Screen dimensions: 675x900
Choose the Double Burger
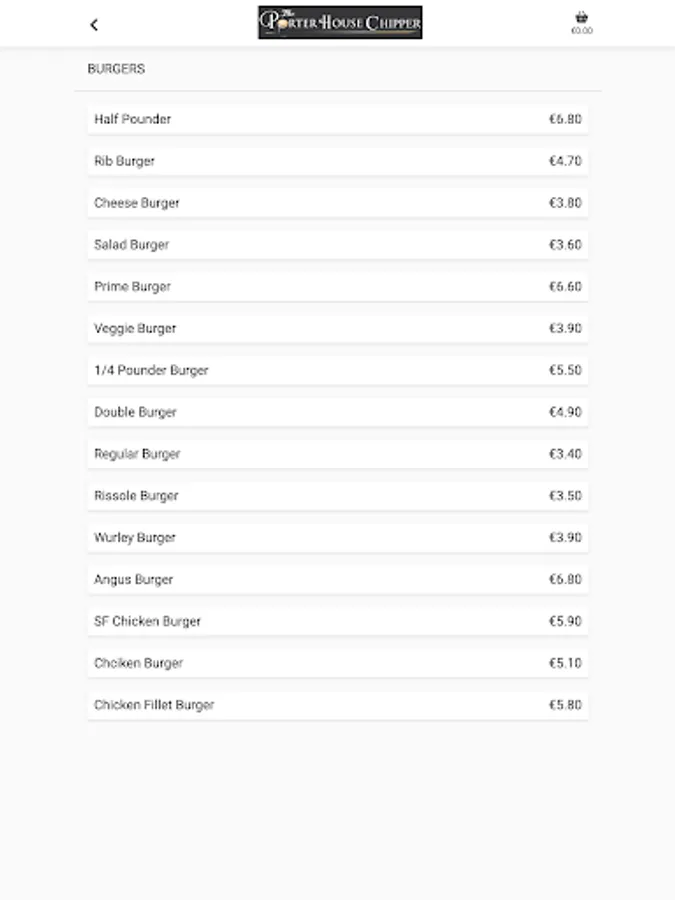click(x=338, y=412)
